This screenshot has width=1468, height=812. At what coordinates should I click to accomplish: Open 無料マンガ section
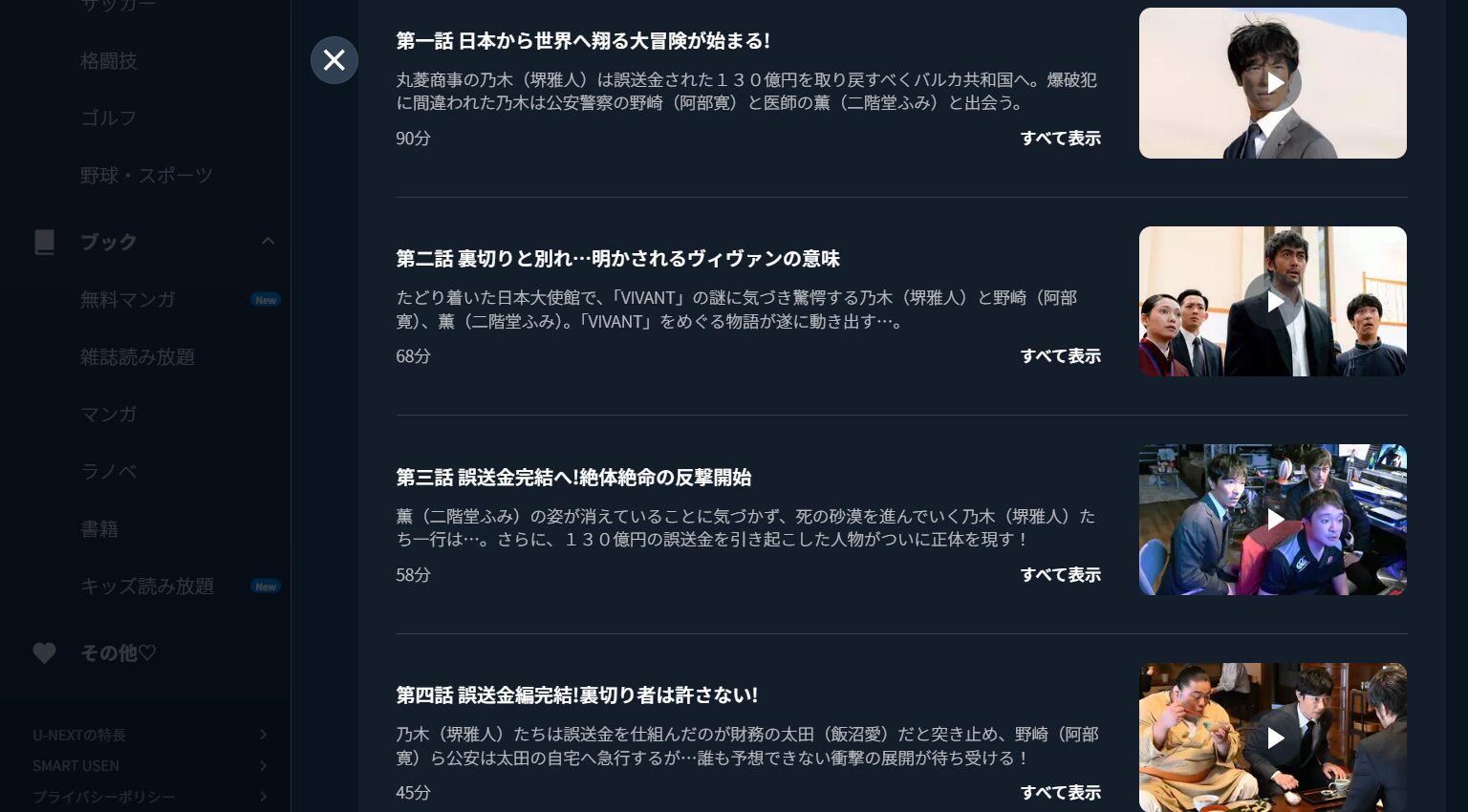(128, 300)
